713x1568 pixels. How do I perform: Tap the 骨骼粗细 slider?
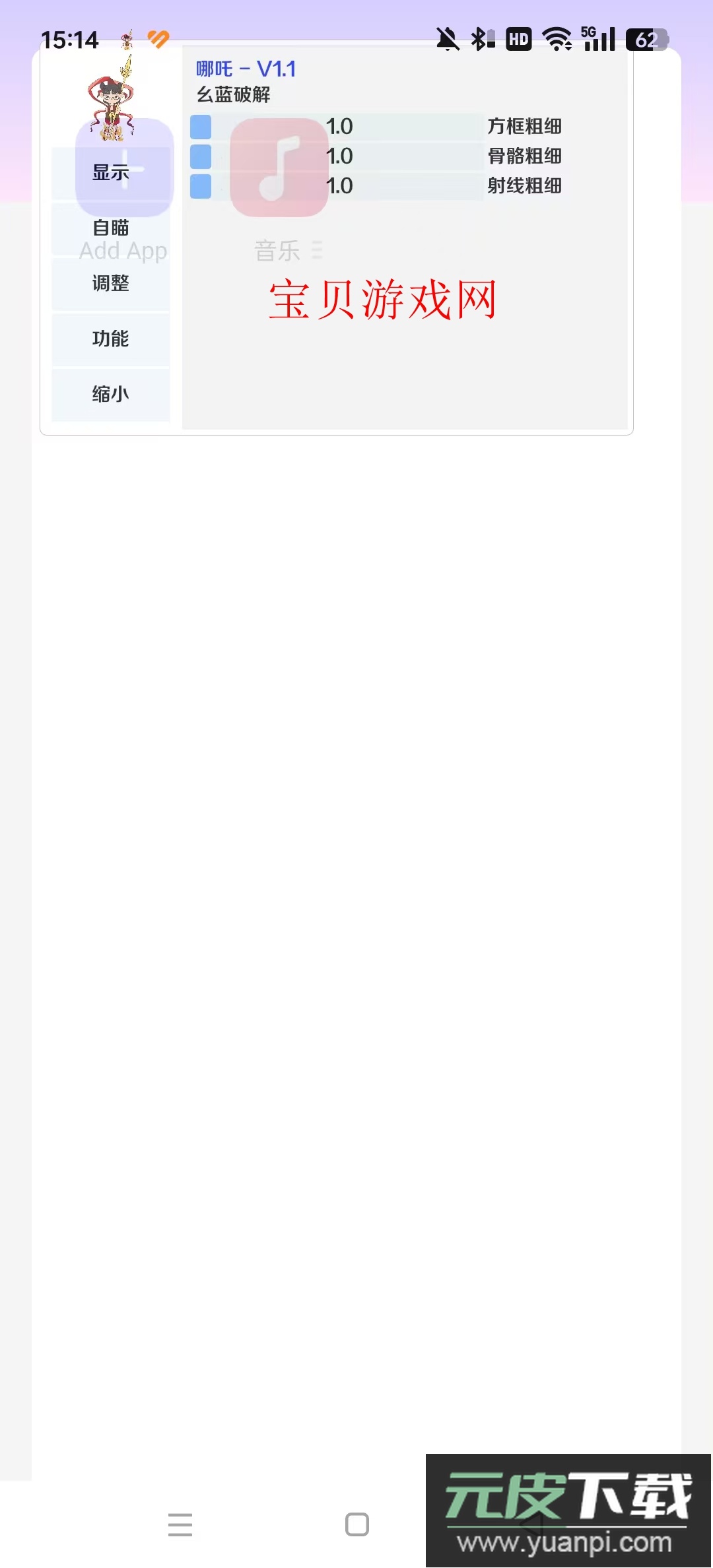tap(337, 156)
